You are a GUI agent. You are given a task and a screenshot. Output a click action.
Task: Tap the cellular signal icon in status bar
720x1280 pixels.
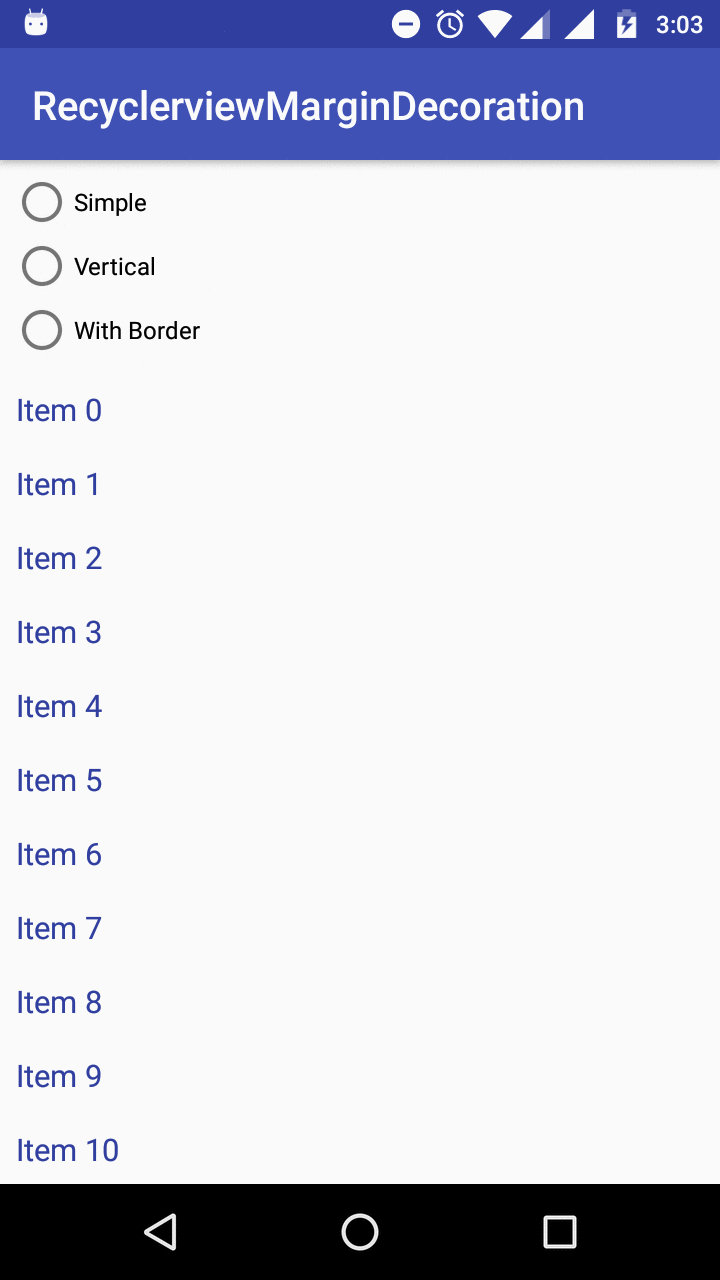[537, 24]
